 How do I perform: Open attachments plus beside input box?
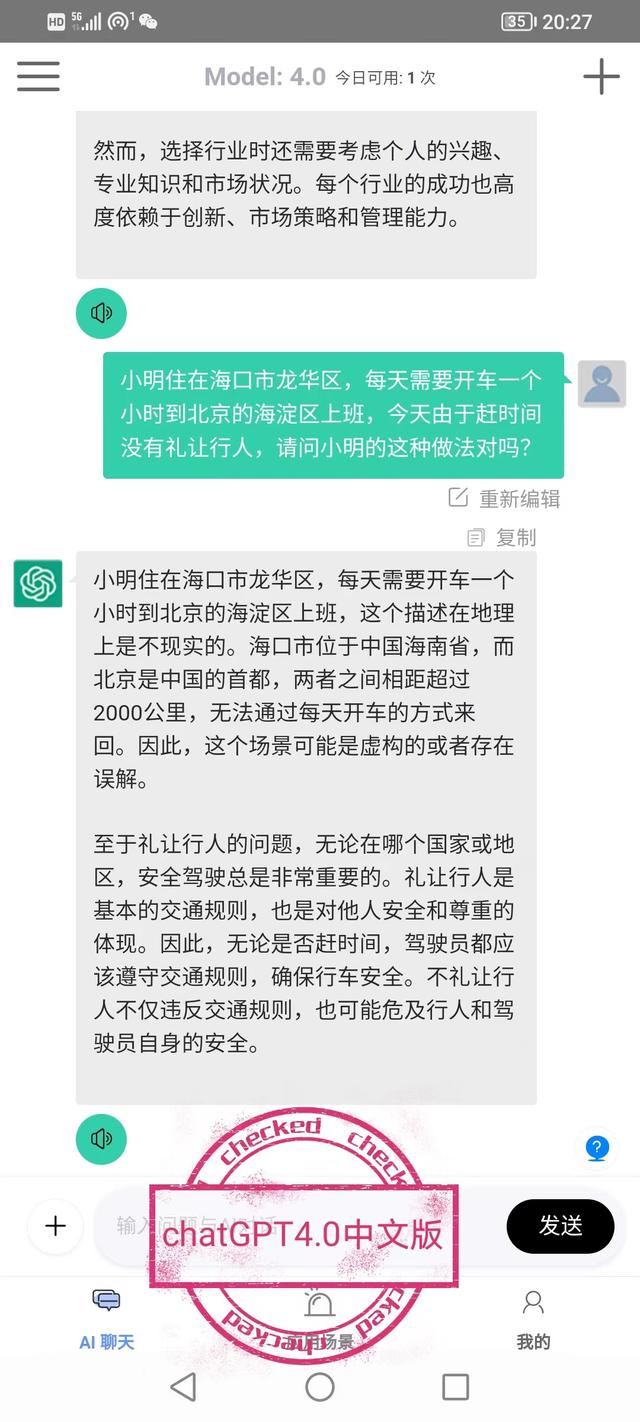tap(55, 1226)
